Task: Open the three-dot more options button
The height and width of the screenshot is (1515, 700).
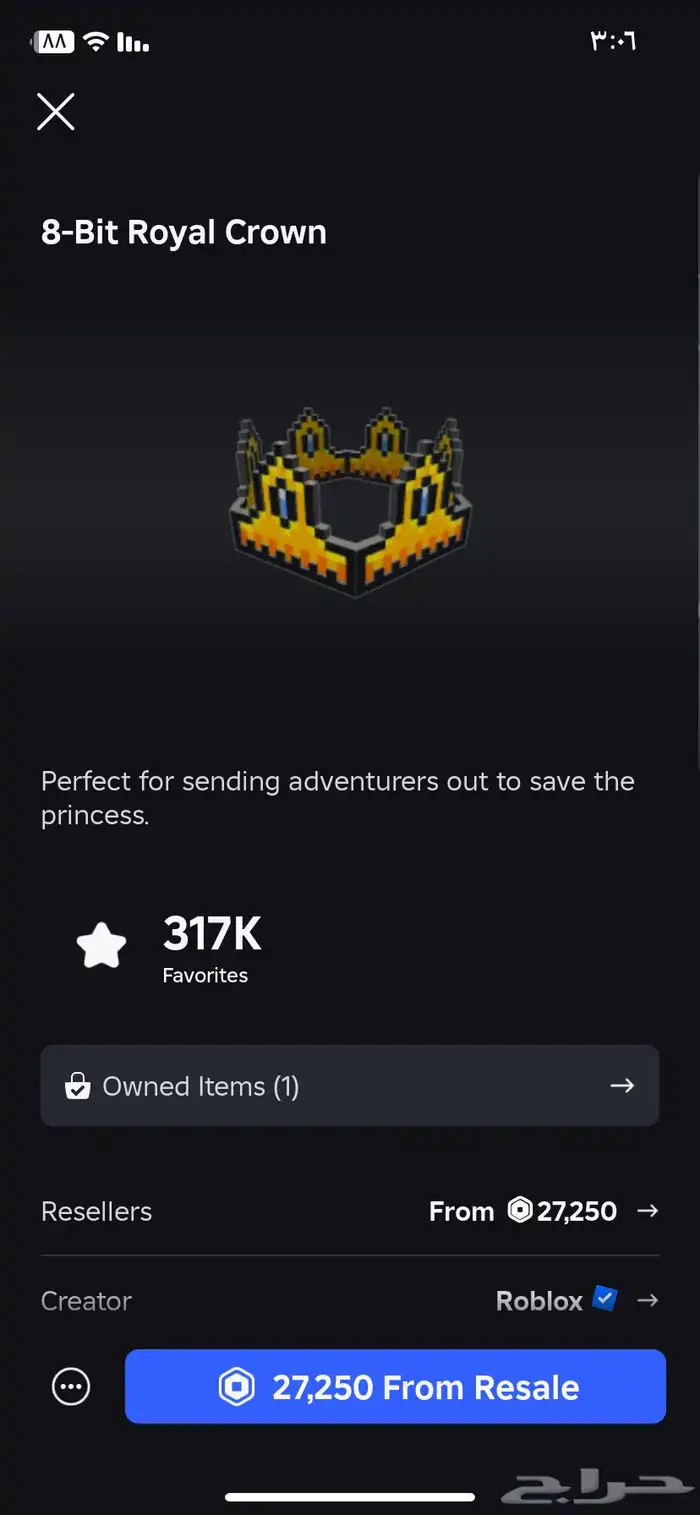Action: coord(71,1387)
